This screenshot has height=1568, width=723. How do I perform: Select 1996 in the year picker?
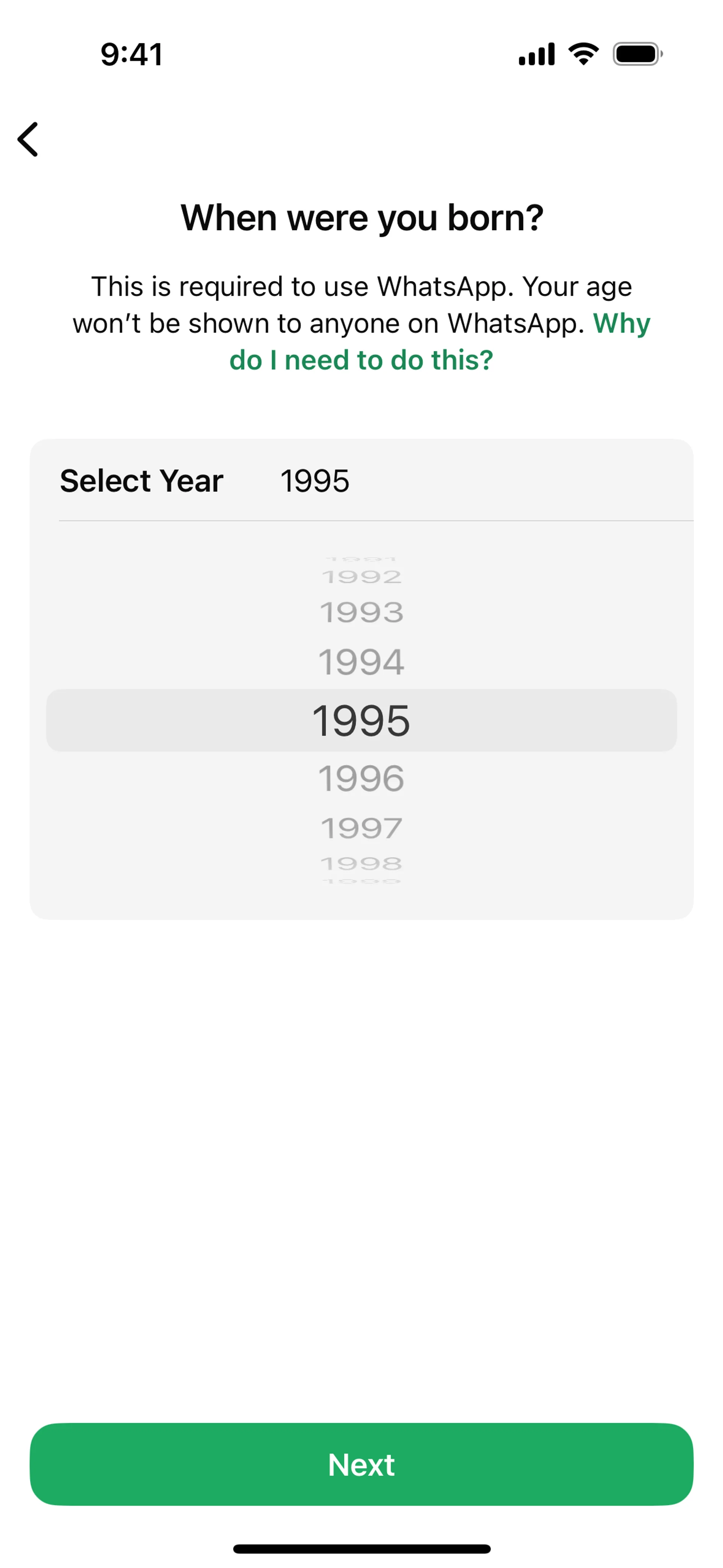tap(361, 778)
